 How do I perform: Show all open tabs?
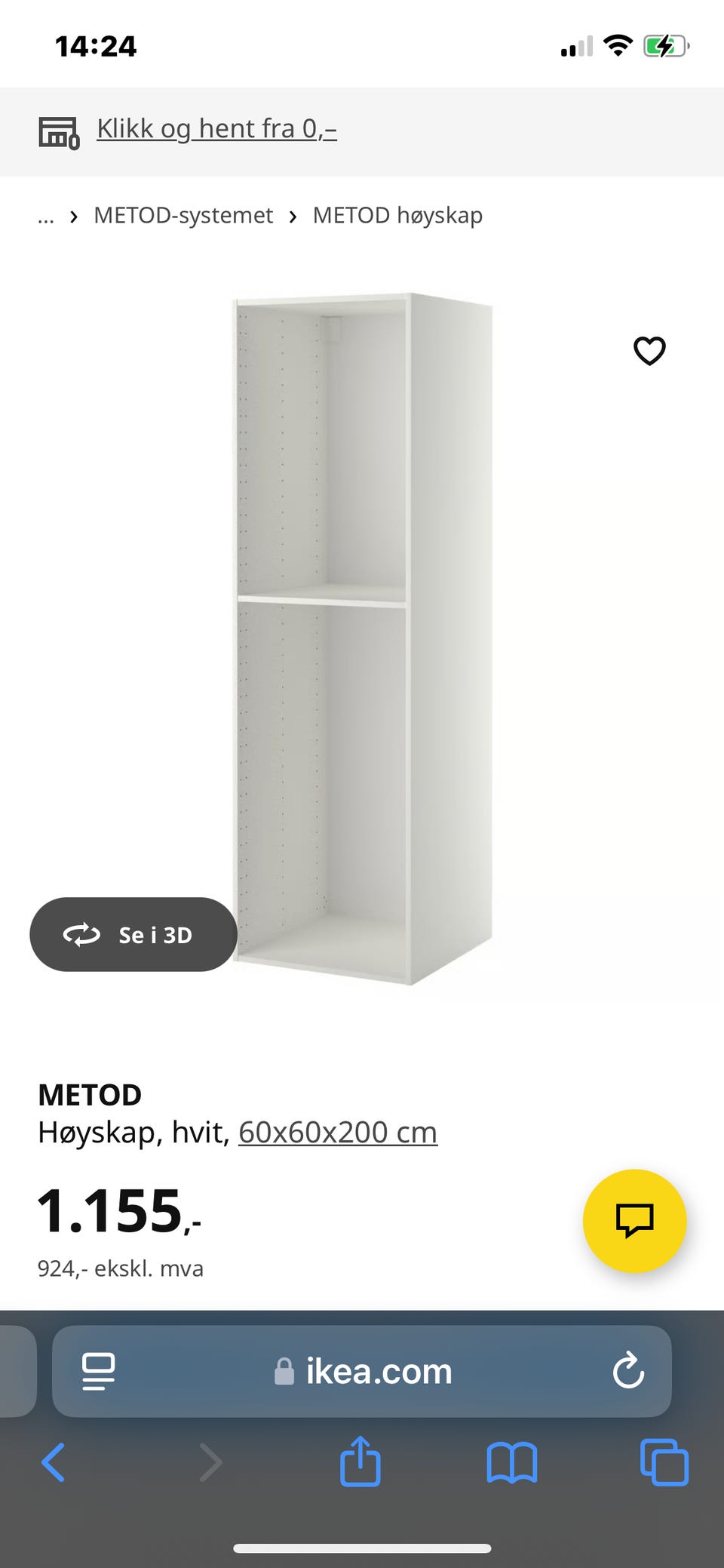click(664, 1462)
